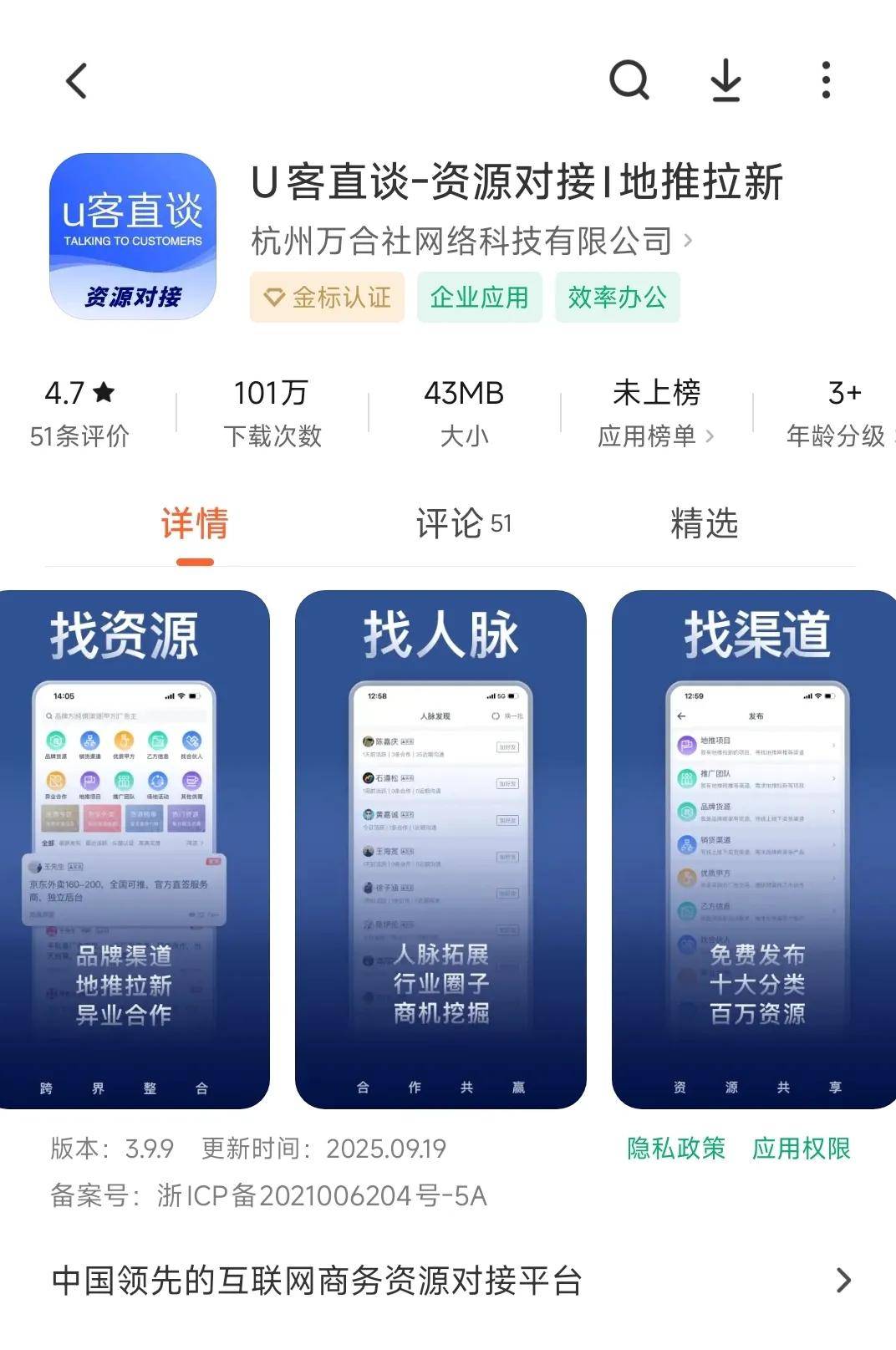Open the 隐私政策 link
The image size is (896, 1350).
tap(675, 1149)
